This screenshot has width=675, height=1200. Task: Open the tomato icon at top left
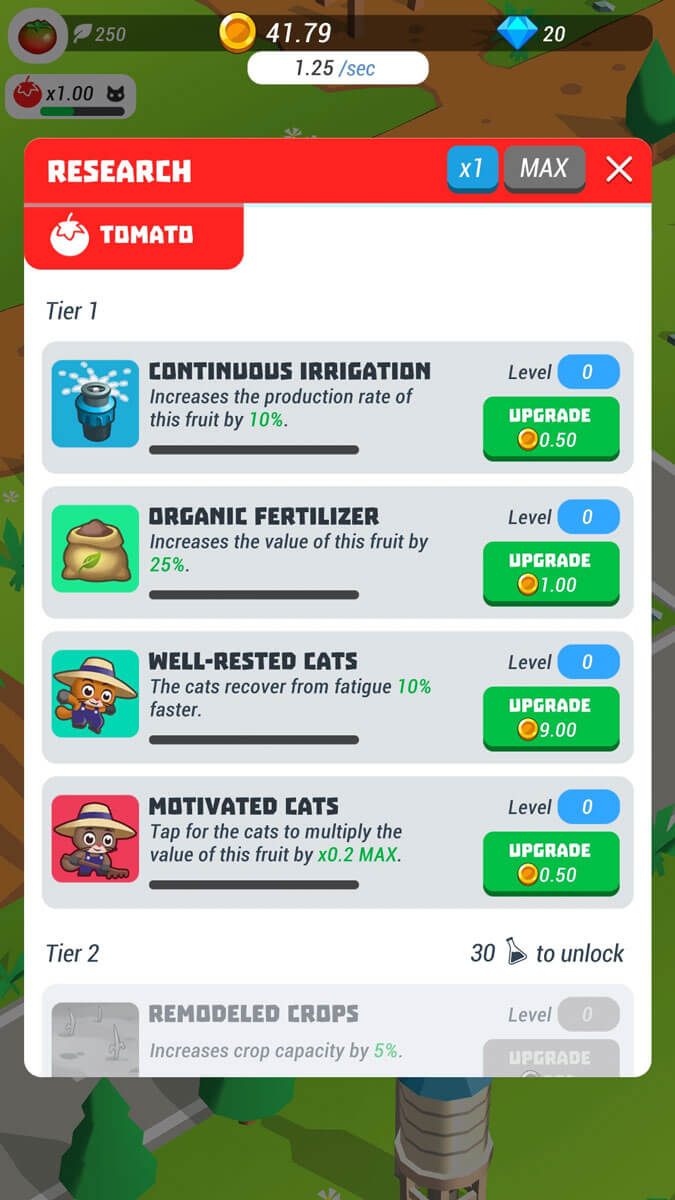pyautogui.click(x=37, y=35)
